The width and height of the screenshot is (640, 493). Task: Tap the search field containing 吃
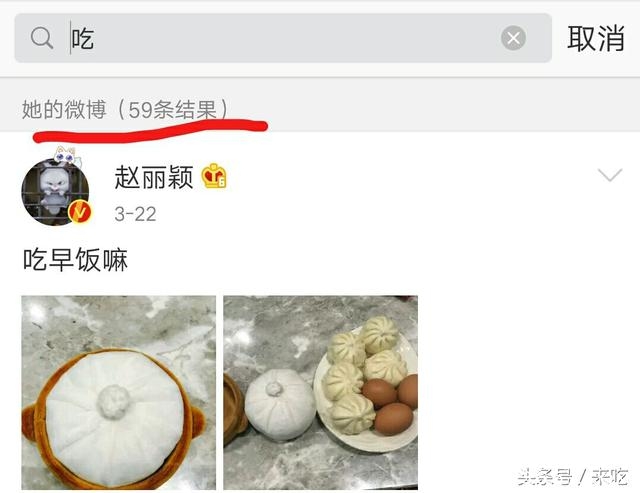coord(280,39)
